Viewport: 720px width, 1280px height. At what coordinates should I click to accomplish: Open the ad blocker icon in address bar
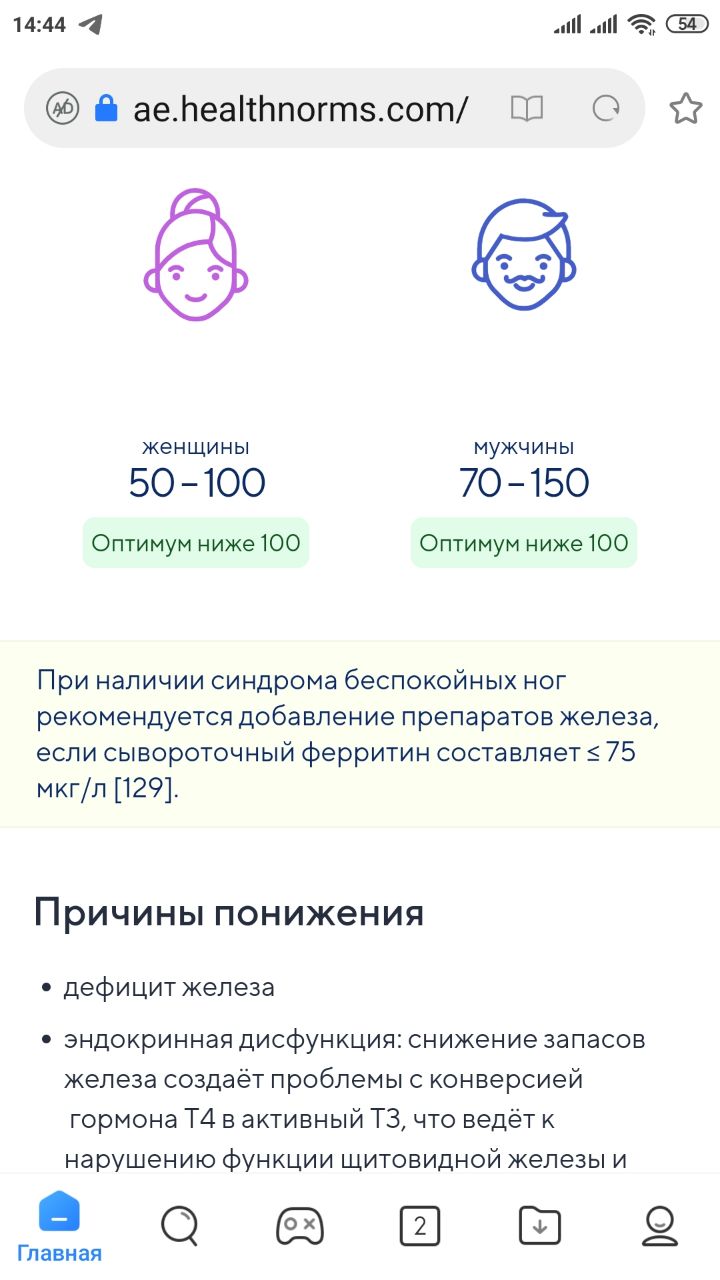(63, 108)
